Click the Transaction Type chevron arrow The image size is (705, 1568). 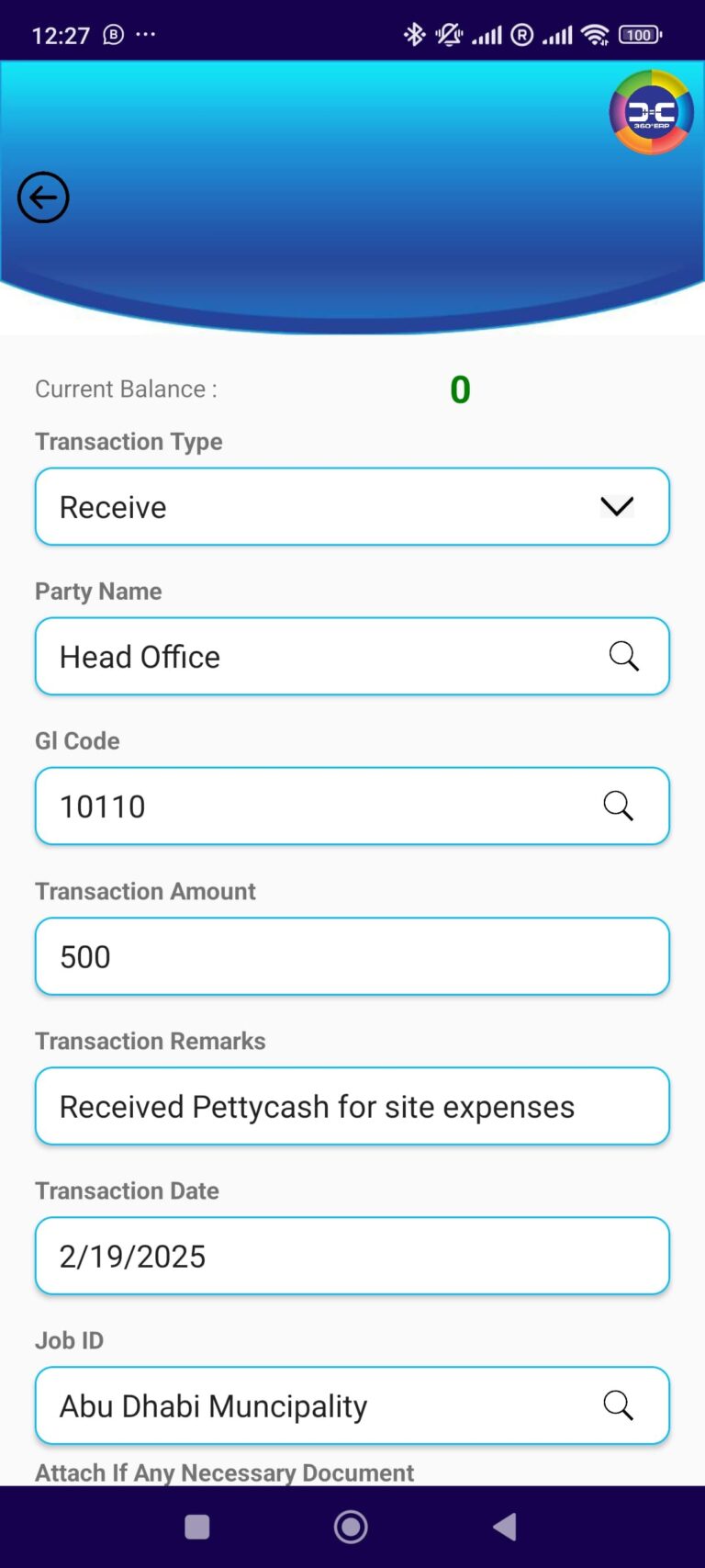(616, 506)
